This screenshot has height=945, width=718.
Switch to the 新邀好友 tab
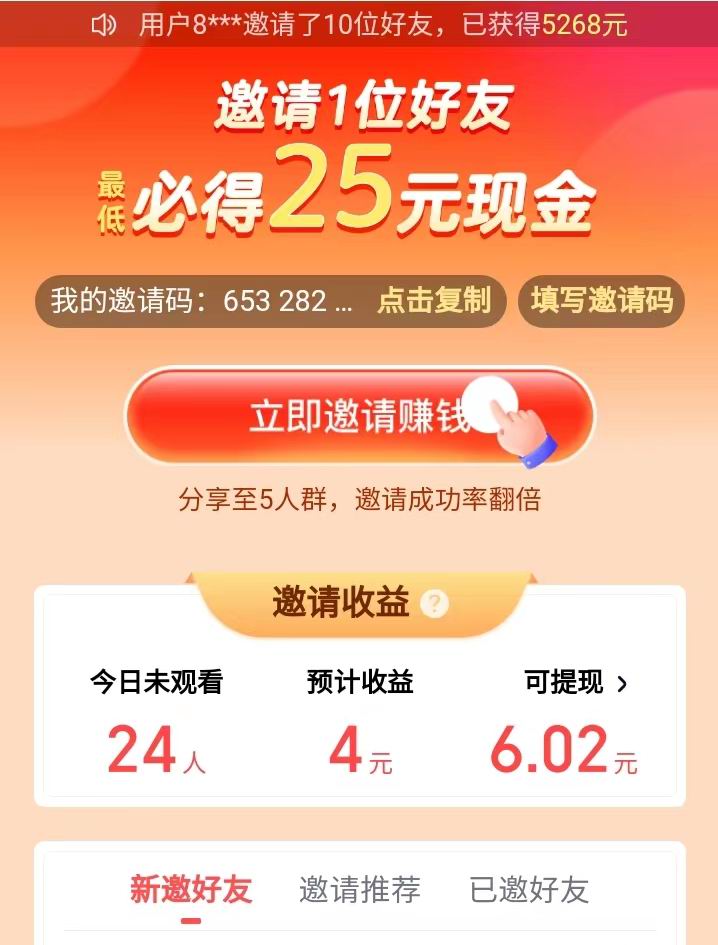pyautogui.click(x=191, y=889)
